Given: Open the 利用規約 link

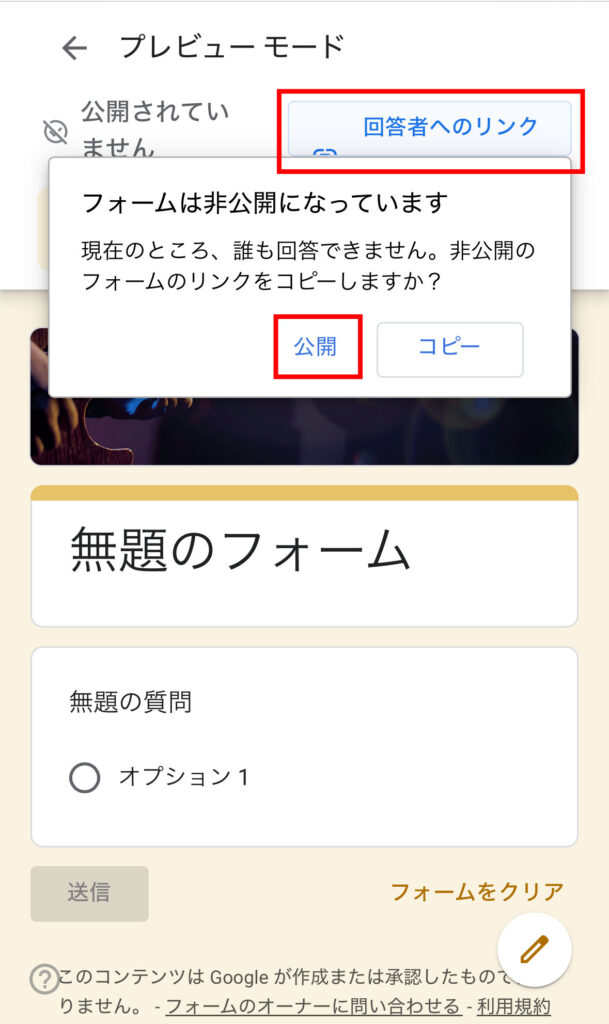Looking at the screenshot, I should tap(513, 1006).
